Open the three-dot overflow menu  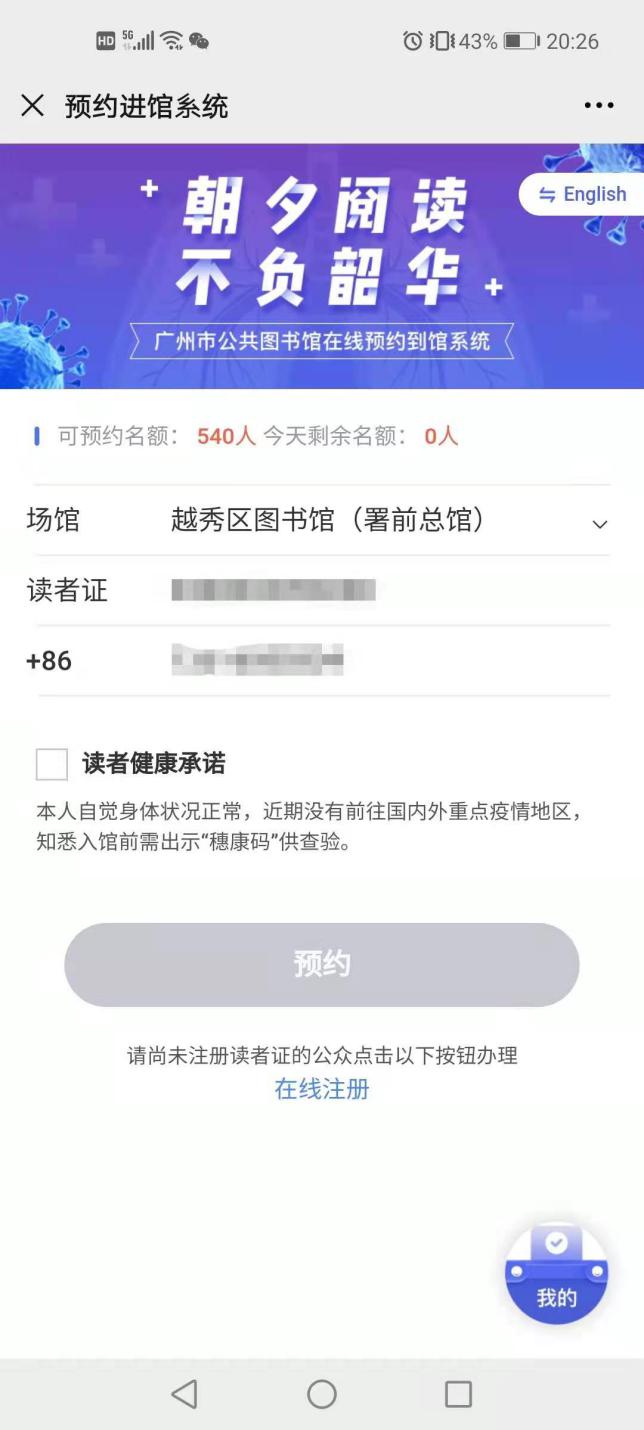pos(598,105)
